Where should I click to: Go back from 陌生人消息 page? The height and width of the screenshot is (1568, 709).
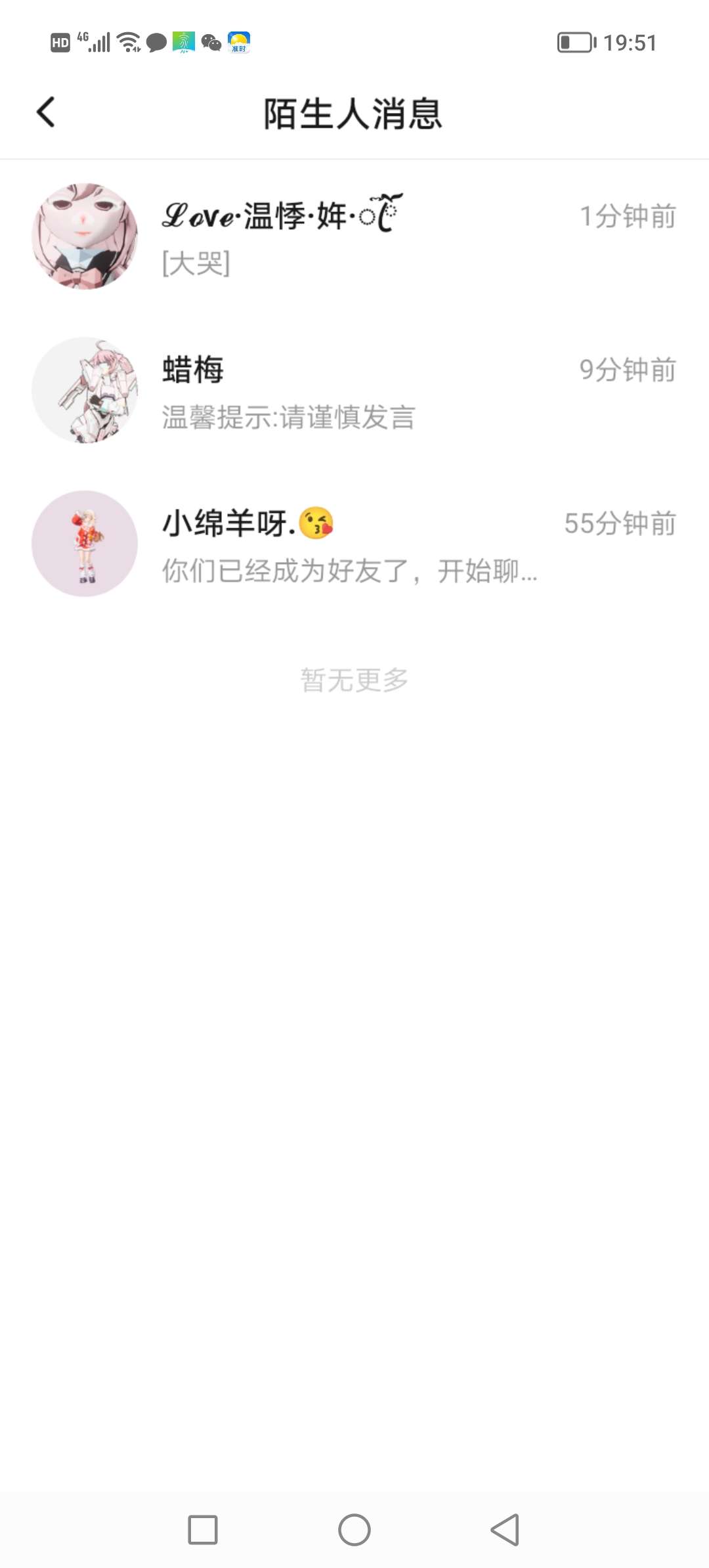[45, 112]
